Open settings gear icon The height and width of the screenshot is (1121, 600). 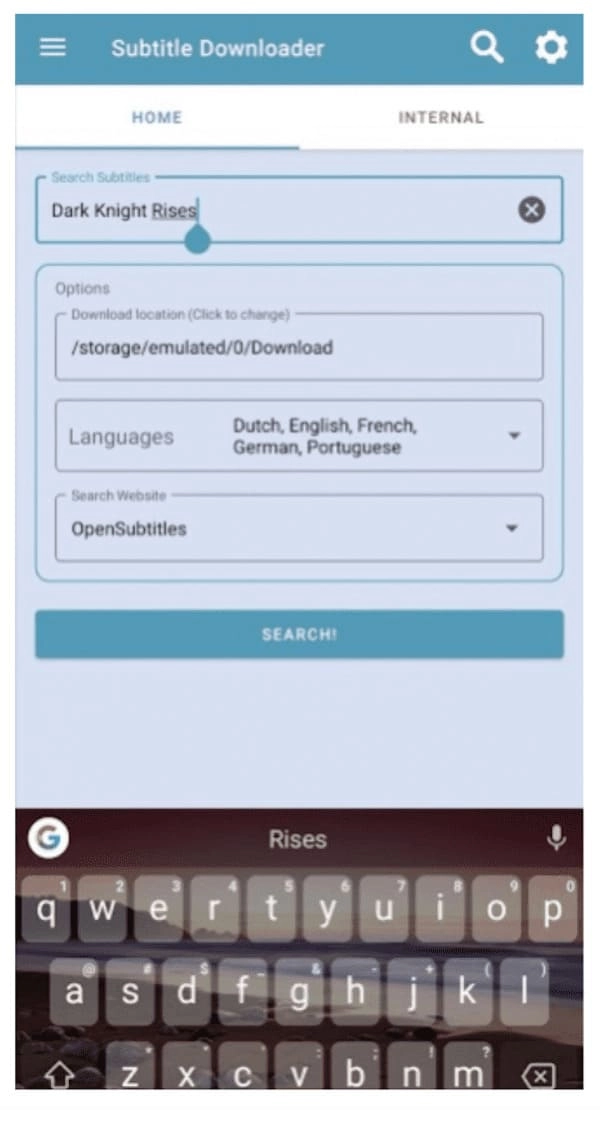549,48
